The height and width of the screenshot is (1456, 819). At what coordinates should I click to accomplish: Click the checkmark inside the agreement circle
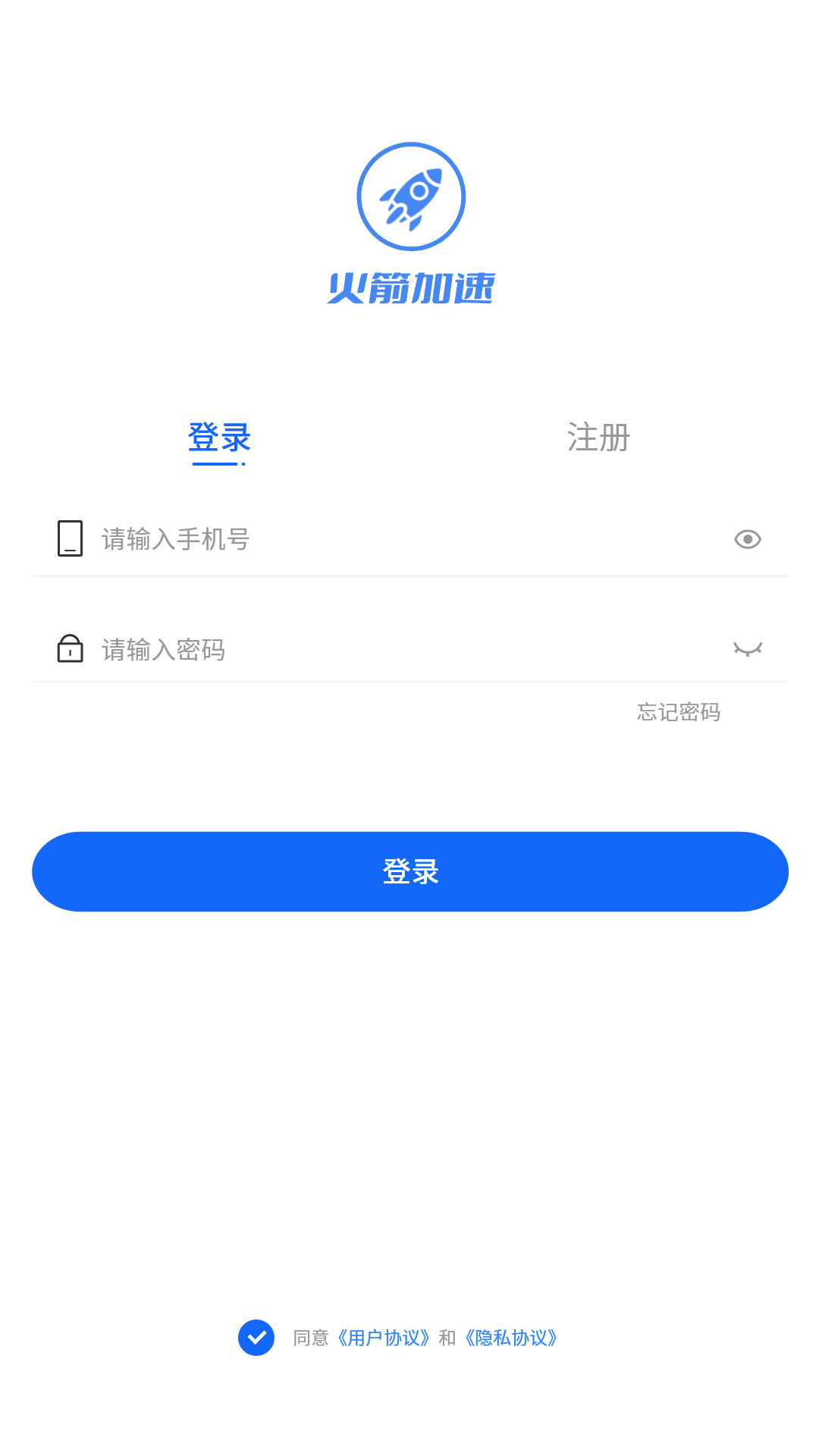click(x=257, y=1338)
